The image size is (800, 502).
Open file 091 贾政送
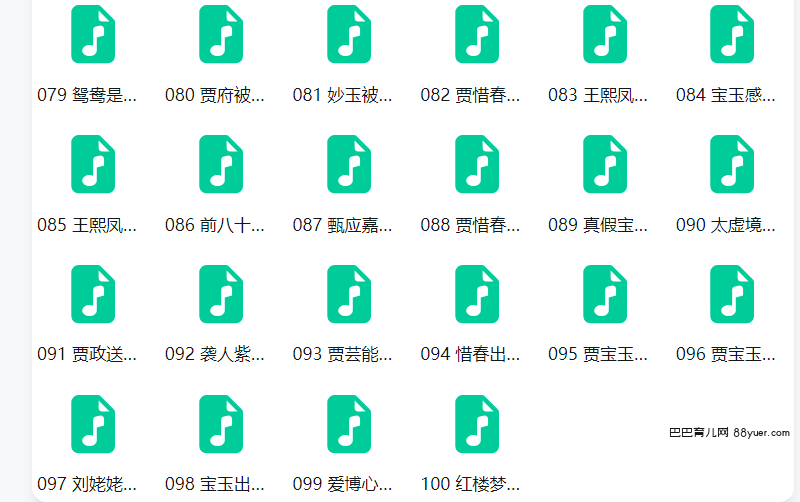point(93,295)
